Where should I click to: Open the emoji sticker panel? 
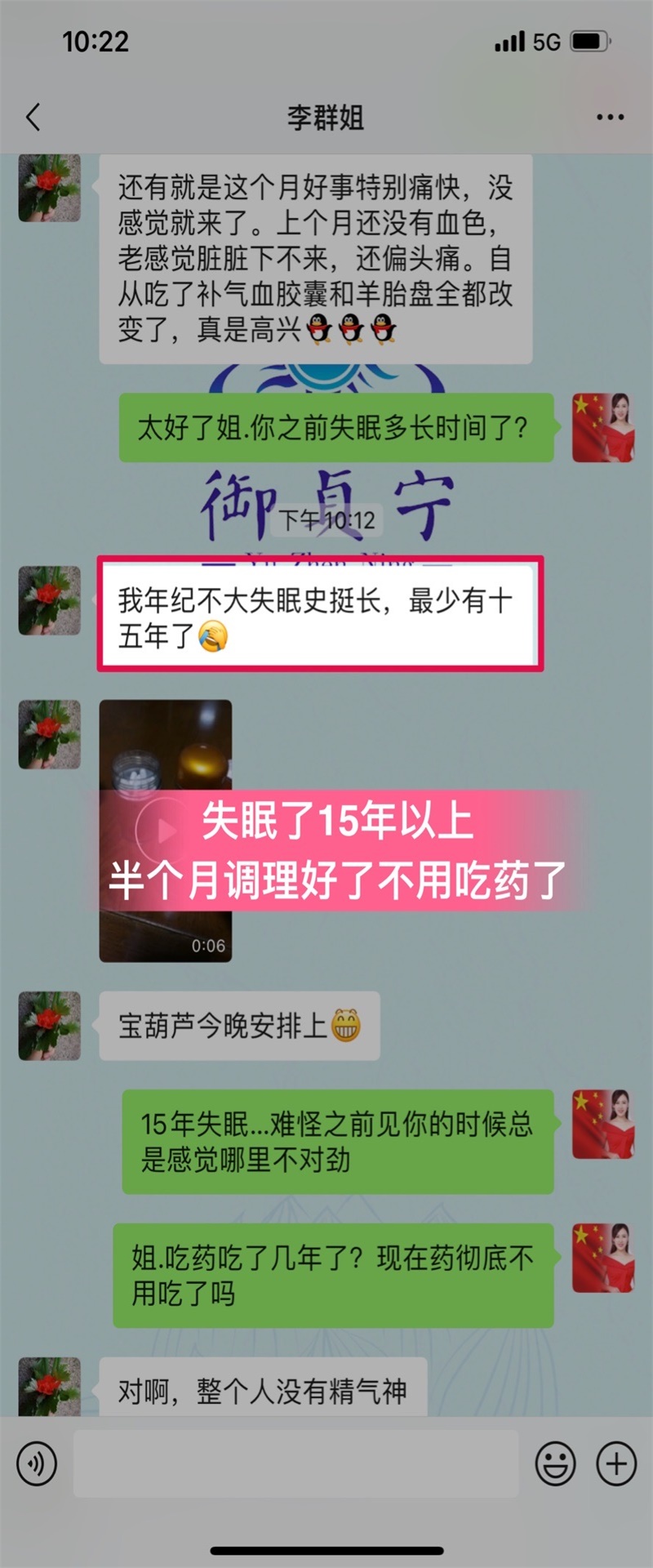[x=555, y=1463]
